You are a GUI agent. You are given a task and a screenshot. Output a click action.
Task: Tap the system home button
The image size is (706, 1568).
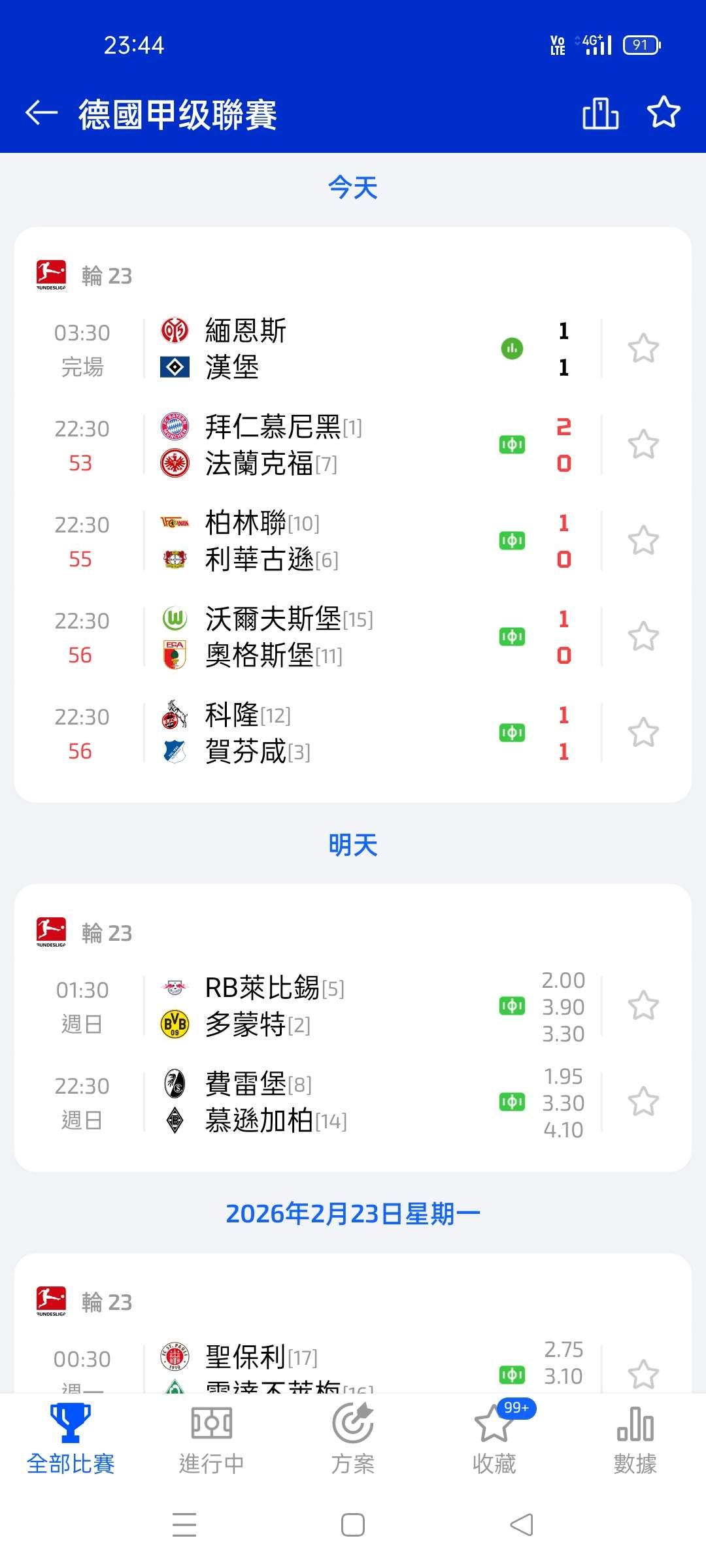[353, 1526]
